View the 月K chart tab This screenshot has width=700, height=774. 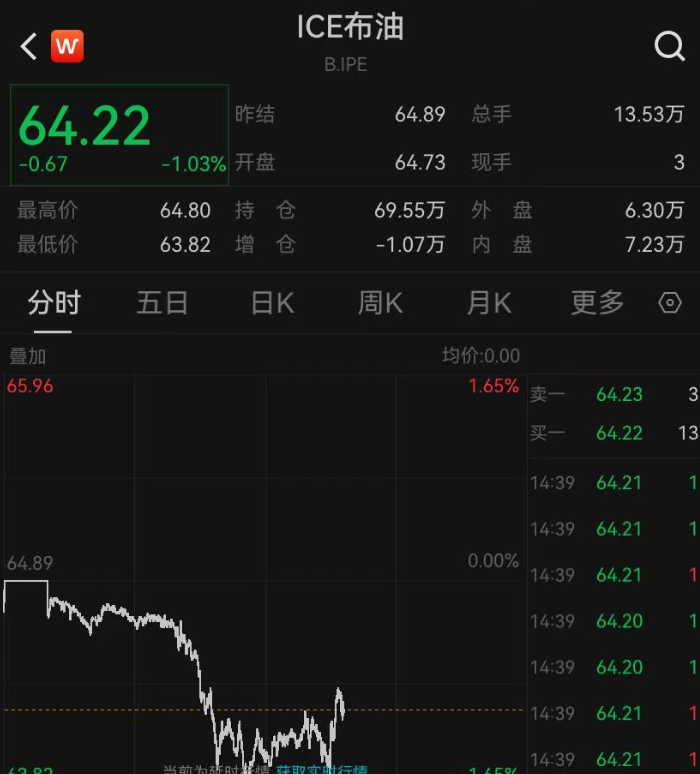coord(489,303)
